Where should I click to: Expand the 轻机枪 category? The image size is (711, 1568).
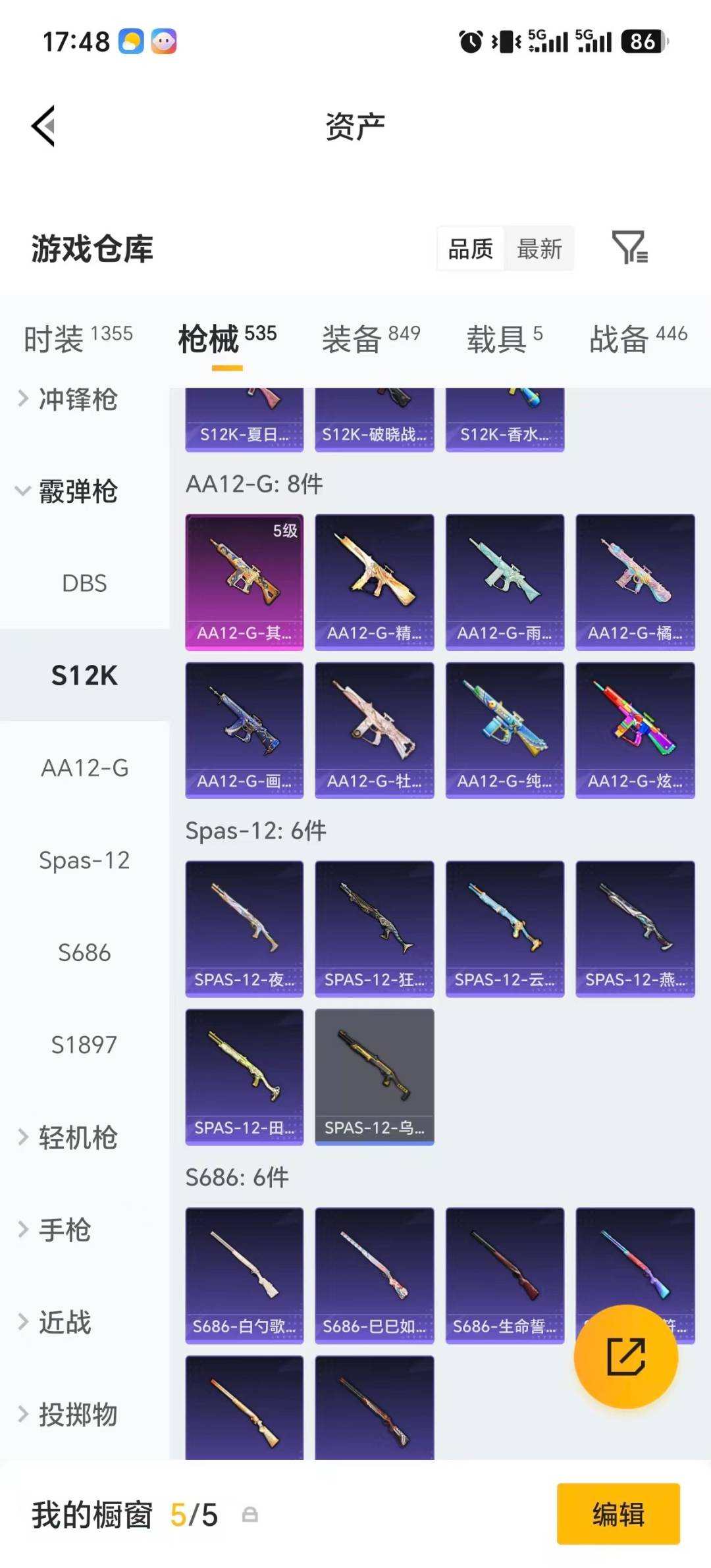[x=69, y=1137]
